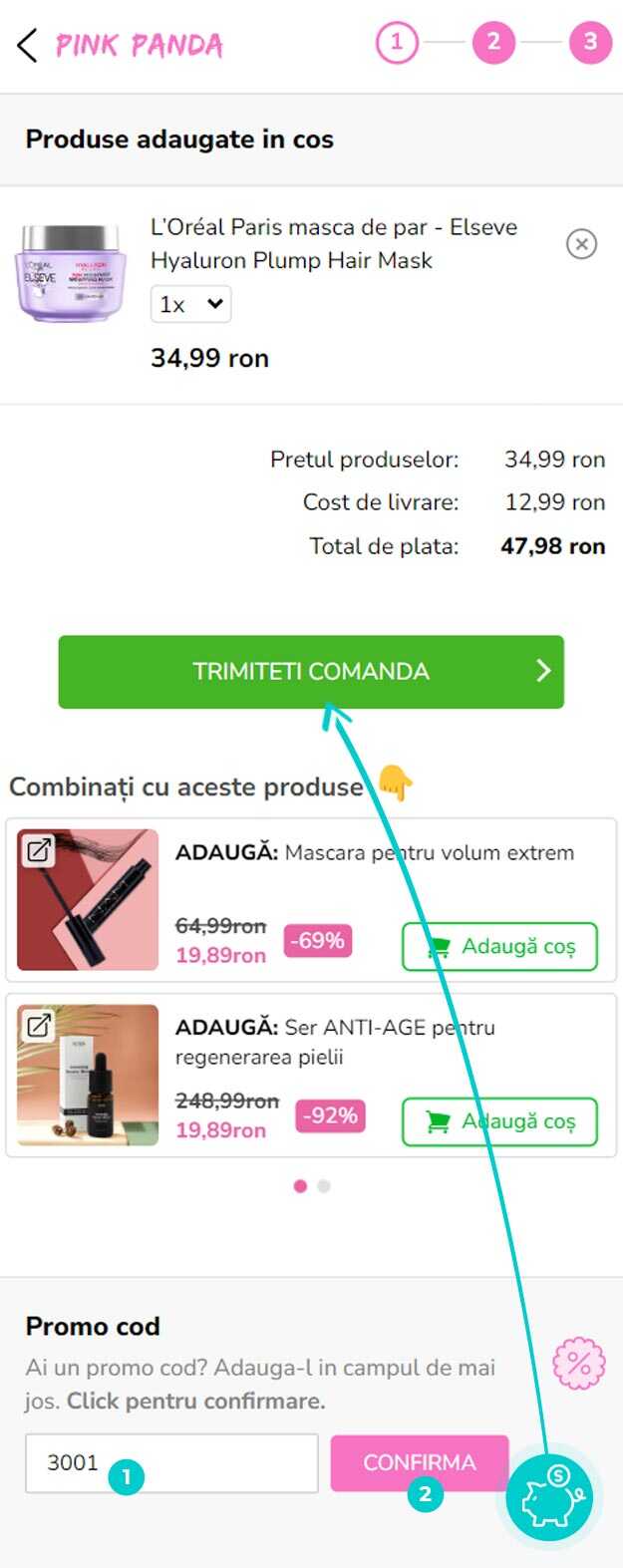Switch to the second recommendations page dot
Viewport: 623px width, 1568px height.
pos(323,1186)
